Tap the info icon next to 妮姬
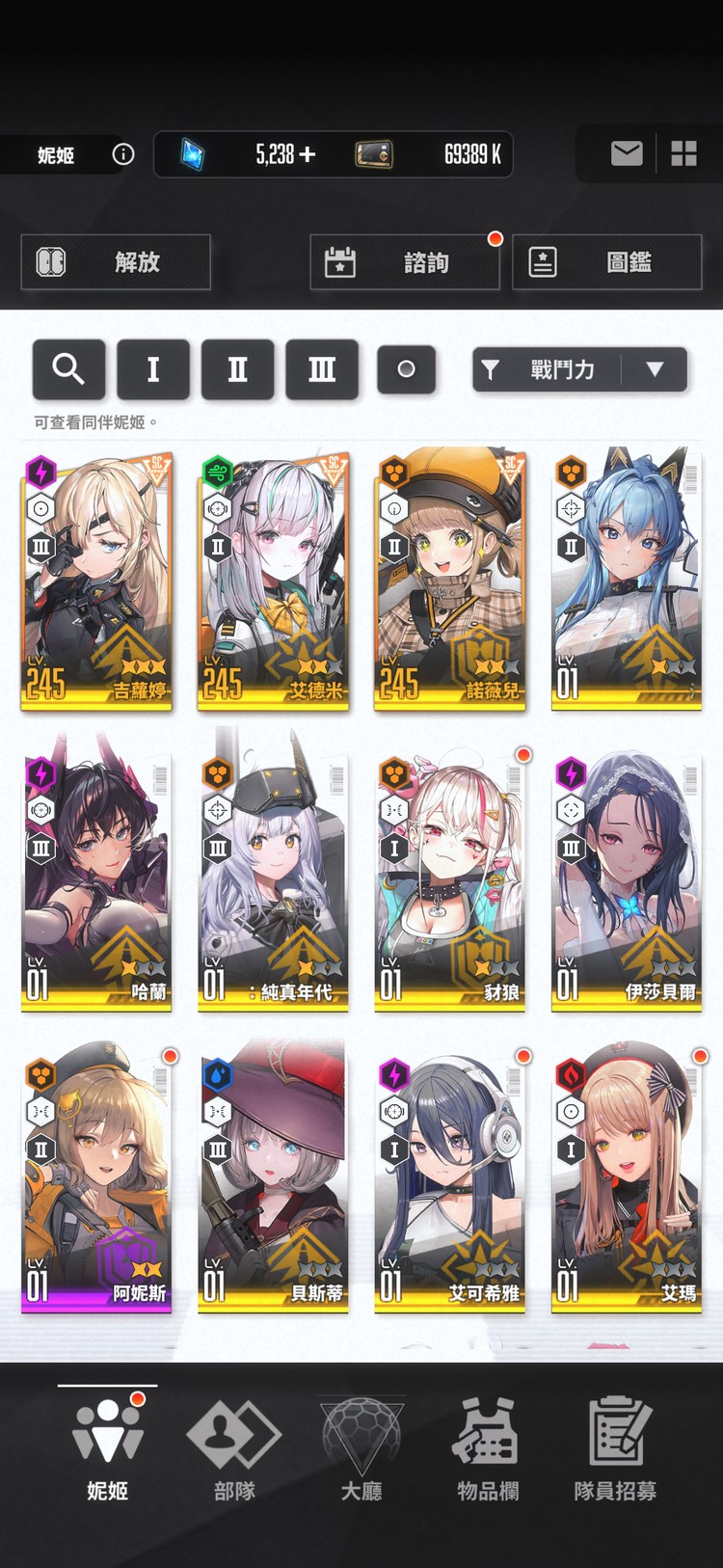Screen dimensions: 723x1568 coord(123,154)
